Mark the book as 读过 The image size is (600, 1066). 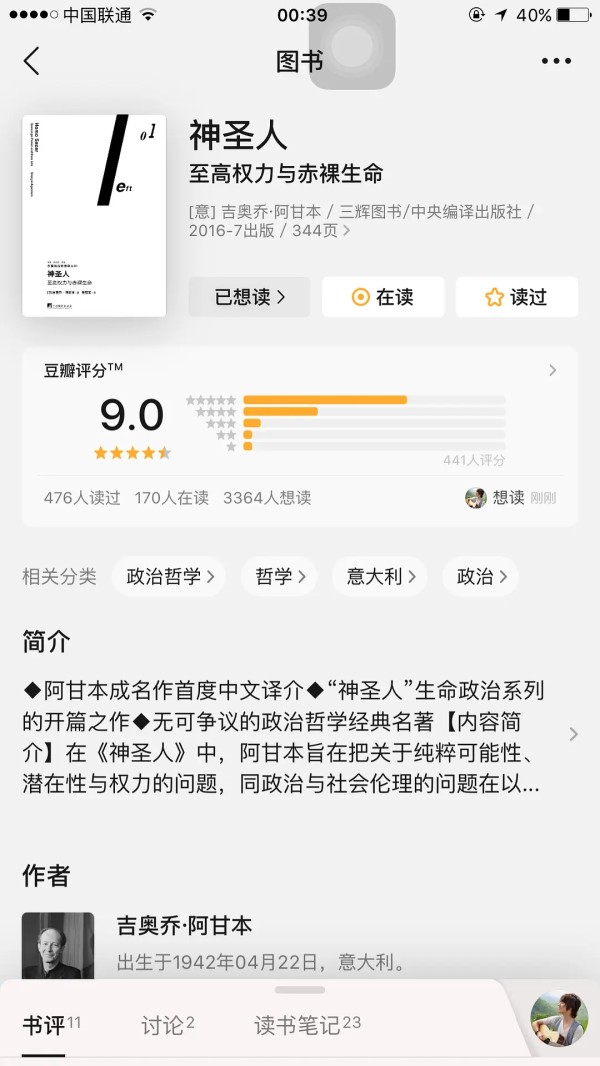(x=516, y=297)
